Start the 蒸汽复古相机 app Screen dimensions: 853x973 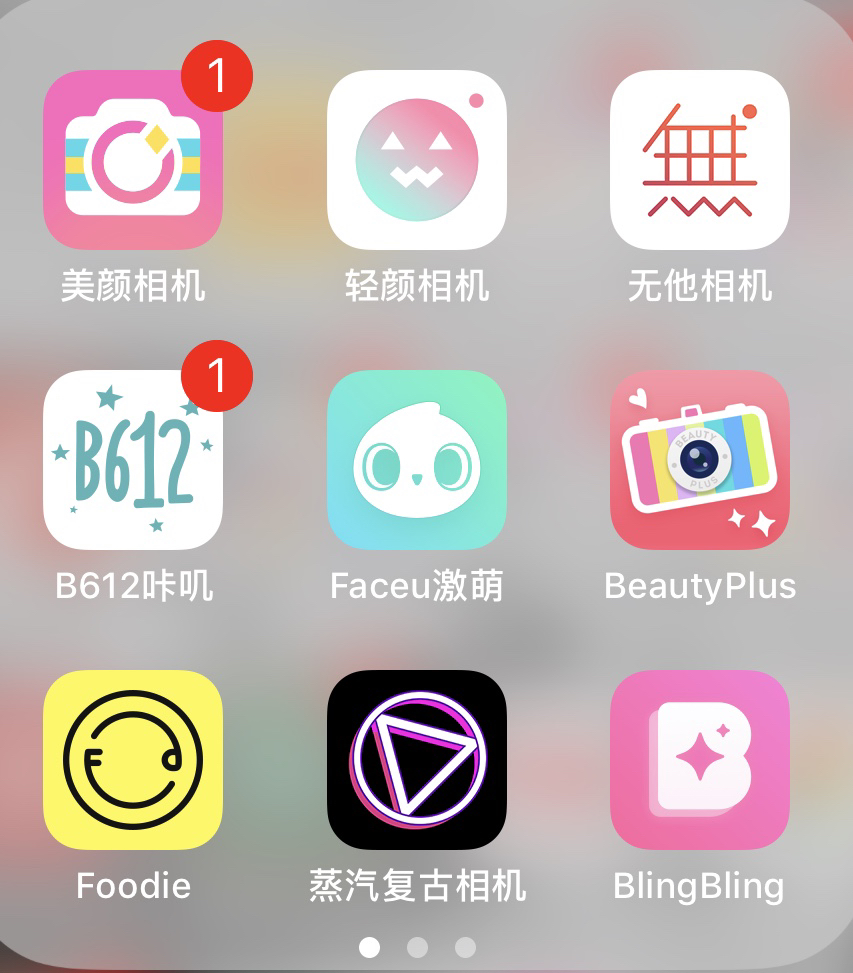(418, 760)
